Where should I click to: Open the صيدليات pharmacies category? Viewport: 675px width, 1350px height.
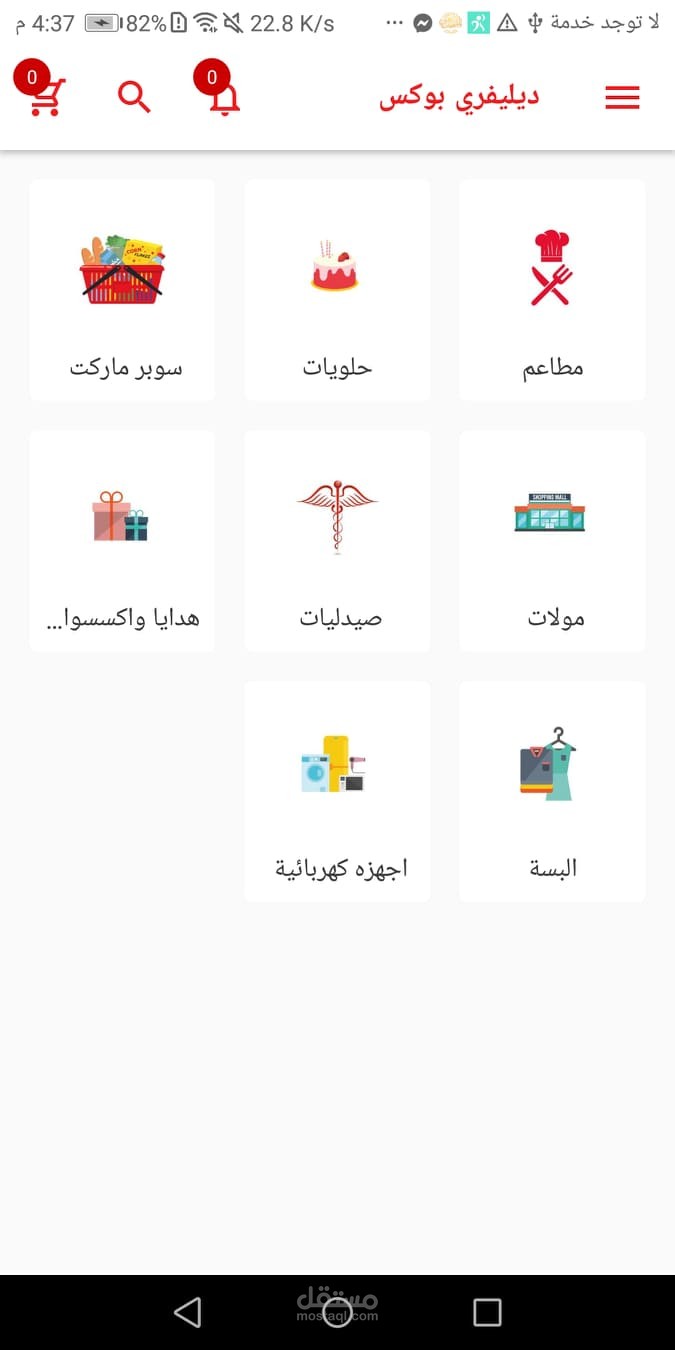point(337,541)
